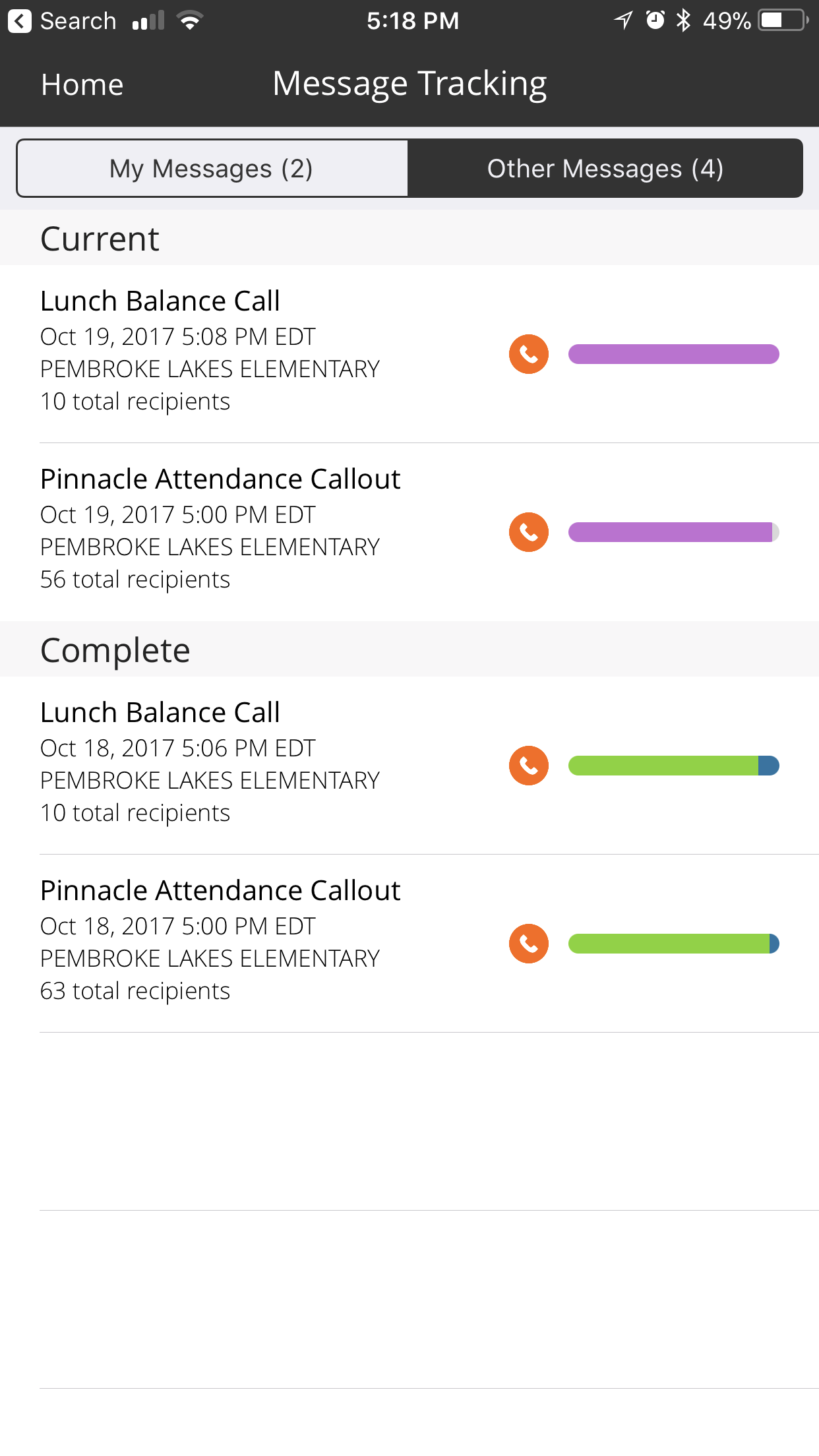This screenshot has width=819, height=1456.
Task: Return to Search via status bar back
Action: pyautogui.click(x=62, y=21)
